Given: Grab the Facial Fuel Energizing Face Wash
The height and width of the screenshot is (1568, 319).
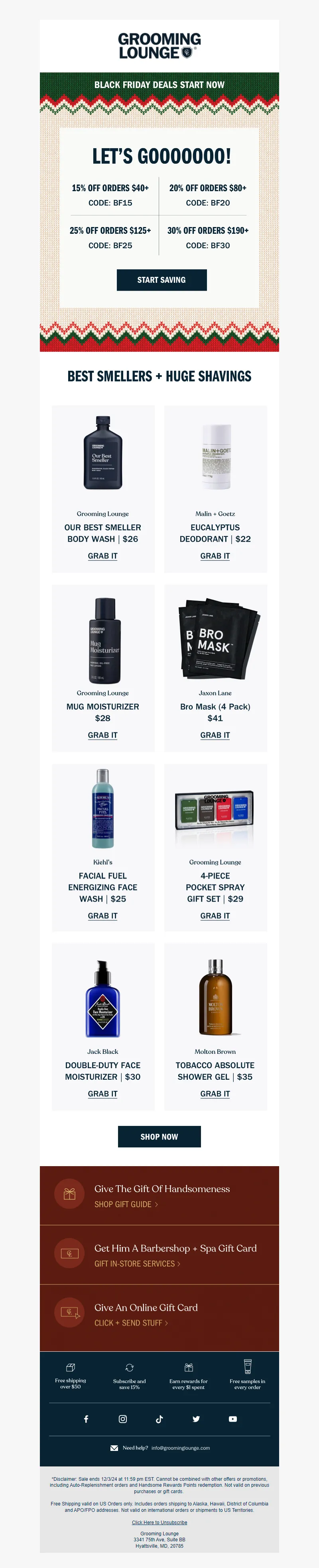Looking at the screenshot, I should tap(102, 916).
